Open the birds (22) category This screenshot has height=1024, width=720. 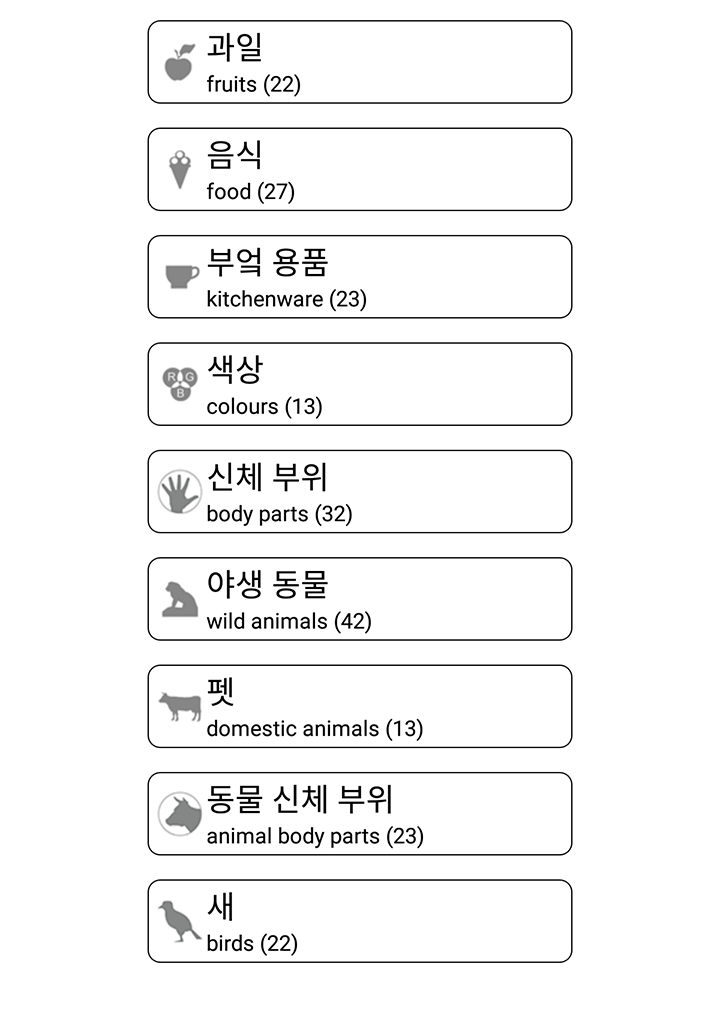click(x=360, y=921)
